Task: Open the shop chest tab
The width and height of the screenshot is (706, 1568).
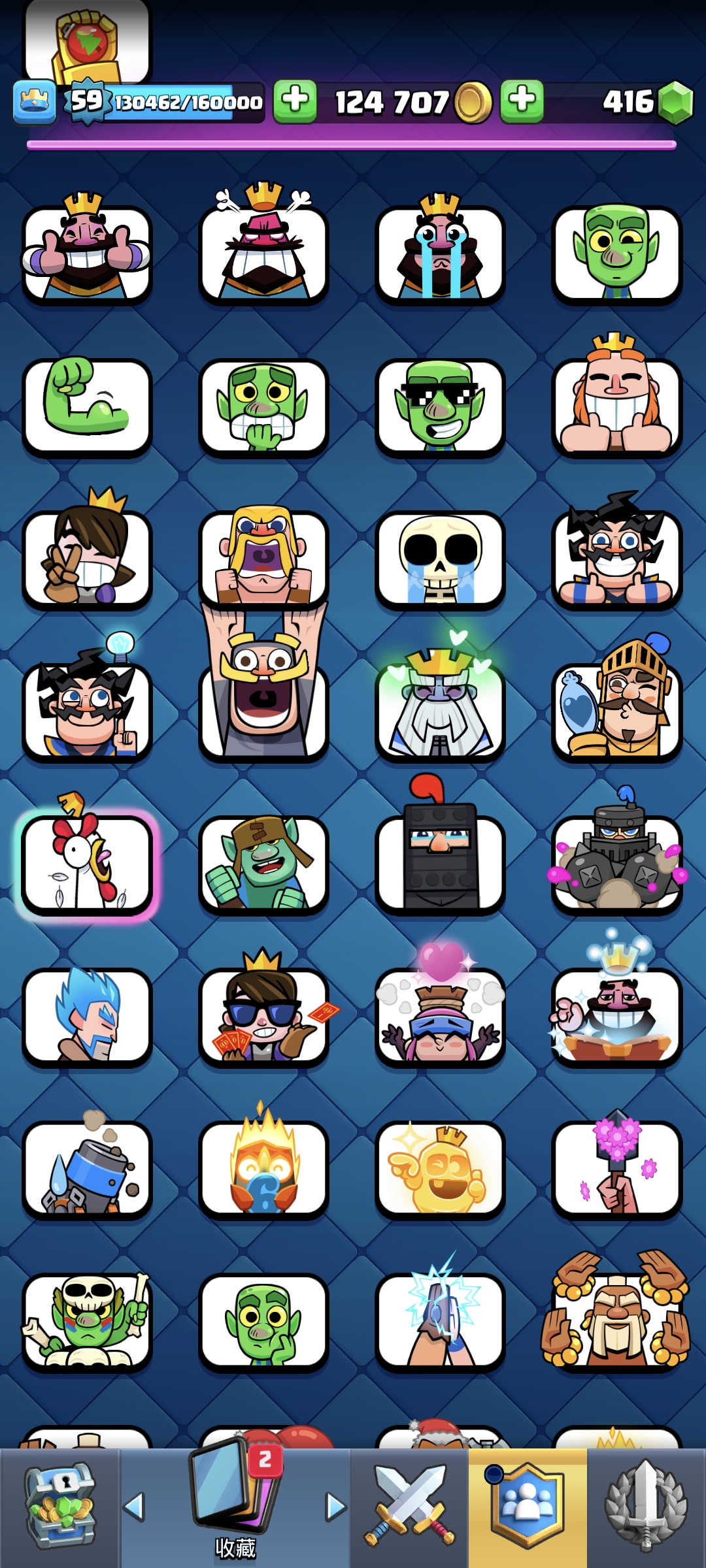Action: (x=59, y=1506)
